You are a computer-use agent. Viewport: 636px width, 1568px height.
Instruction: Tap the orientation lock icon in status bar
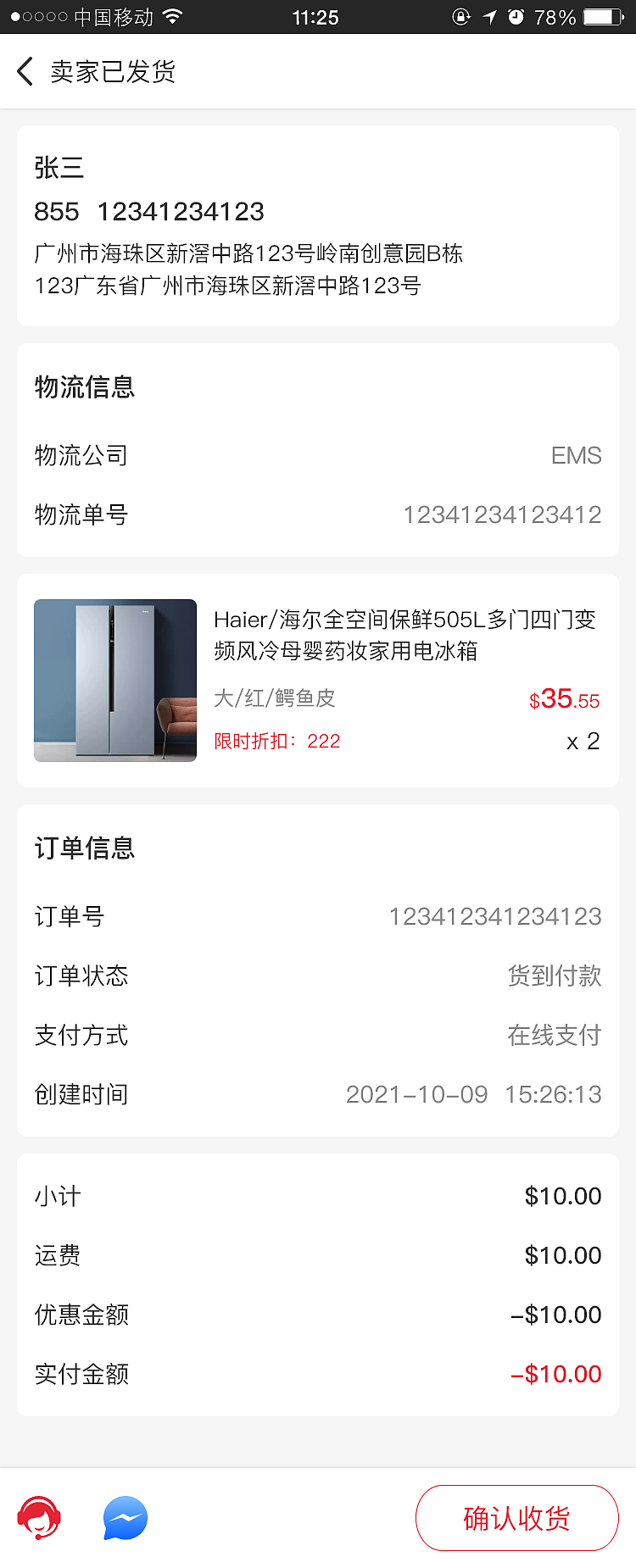460,16
